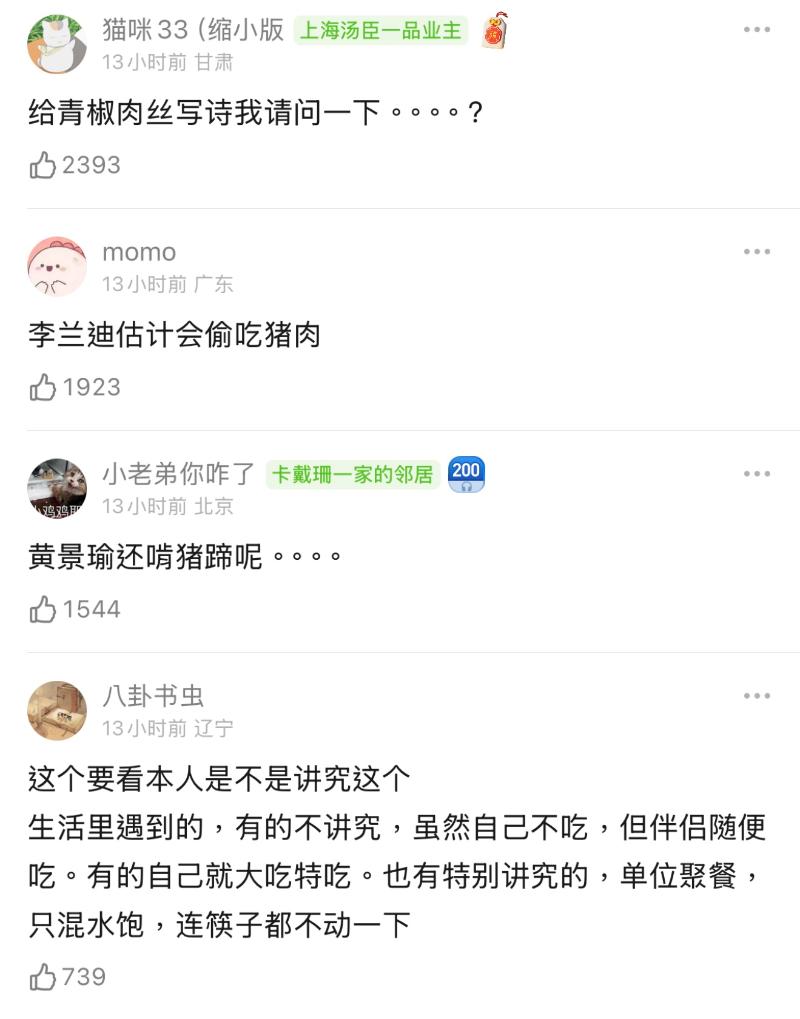Like 小老弟你咋了's comment
The width and height of the screenshot is (800, 1019).
point(43,609)
